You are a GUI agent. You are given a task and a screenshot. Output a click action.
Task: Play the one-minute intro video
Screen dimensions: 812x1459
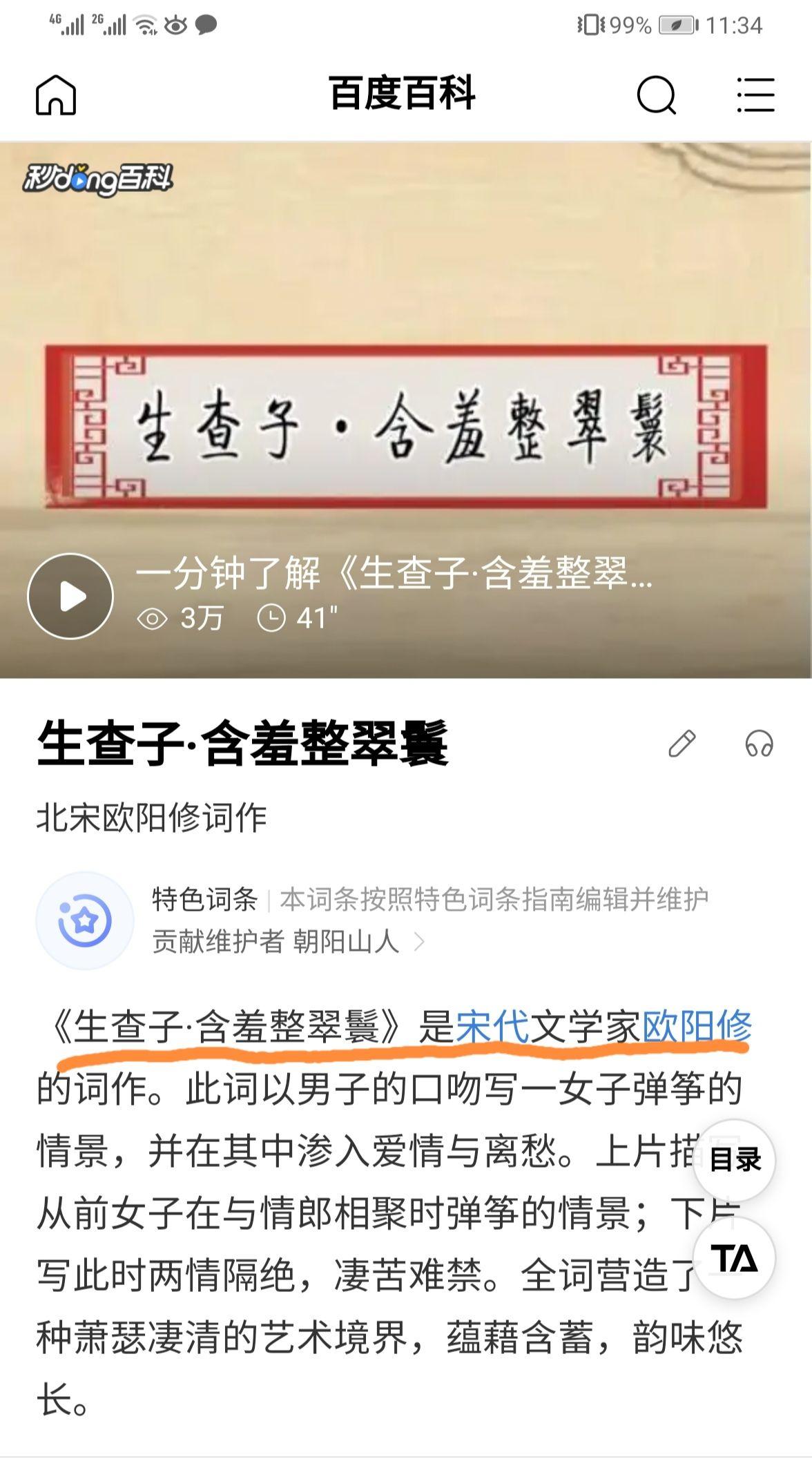(x=70, y=597)
